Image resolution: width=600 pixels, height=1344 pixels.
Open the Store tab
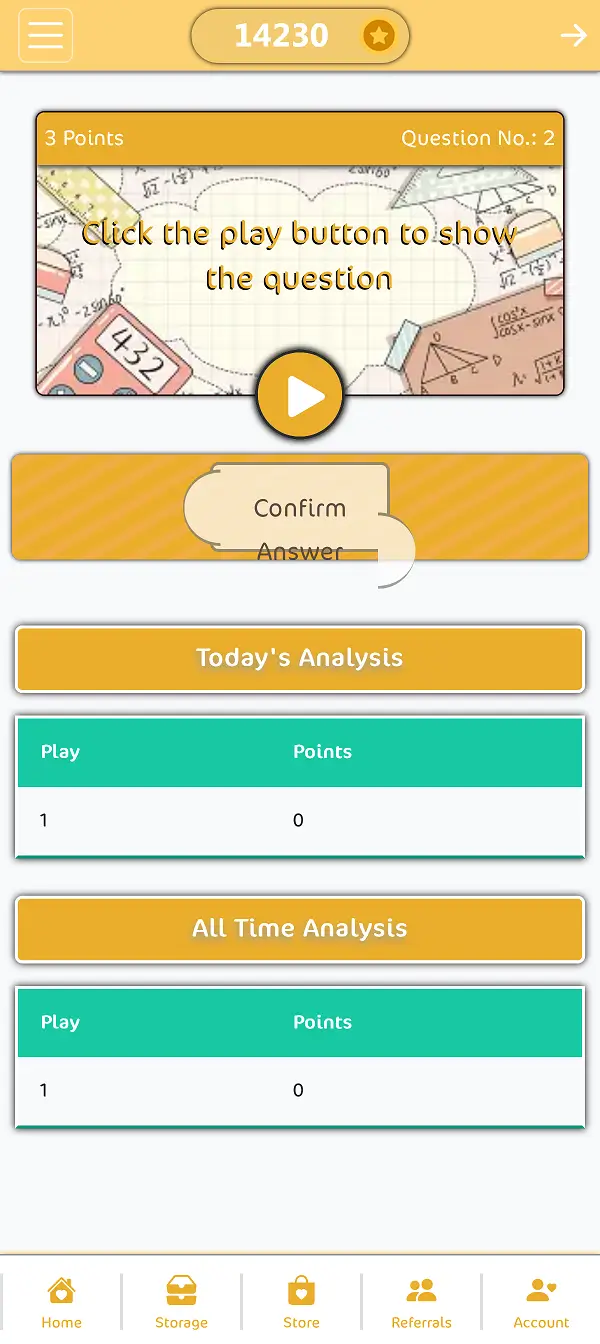click(x=301, y=1303)
